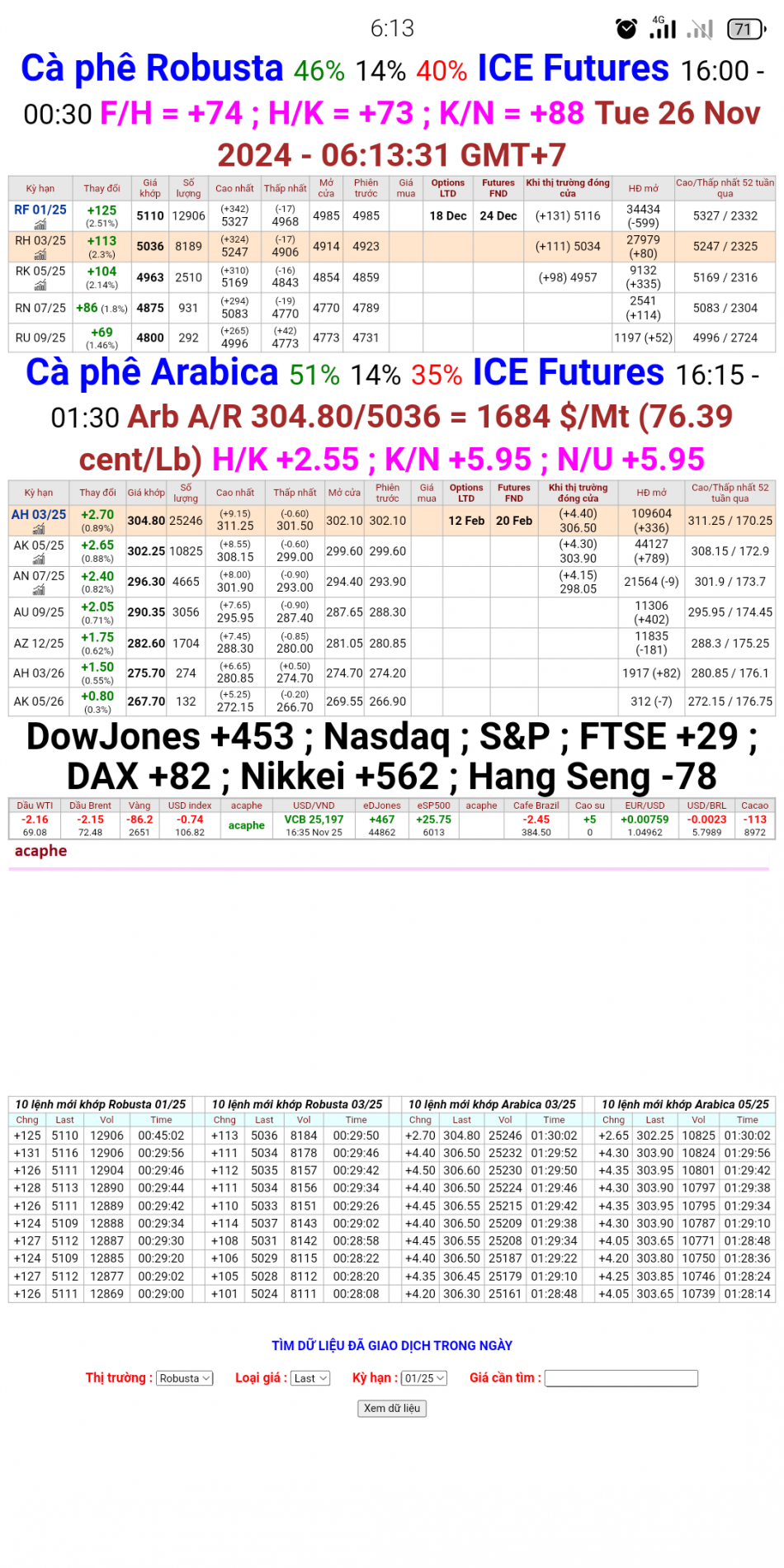
Task: Tap the battery indicator showing 71
Action: click(x=742, y=30)
